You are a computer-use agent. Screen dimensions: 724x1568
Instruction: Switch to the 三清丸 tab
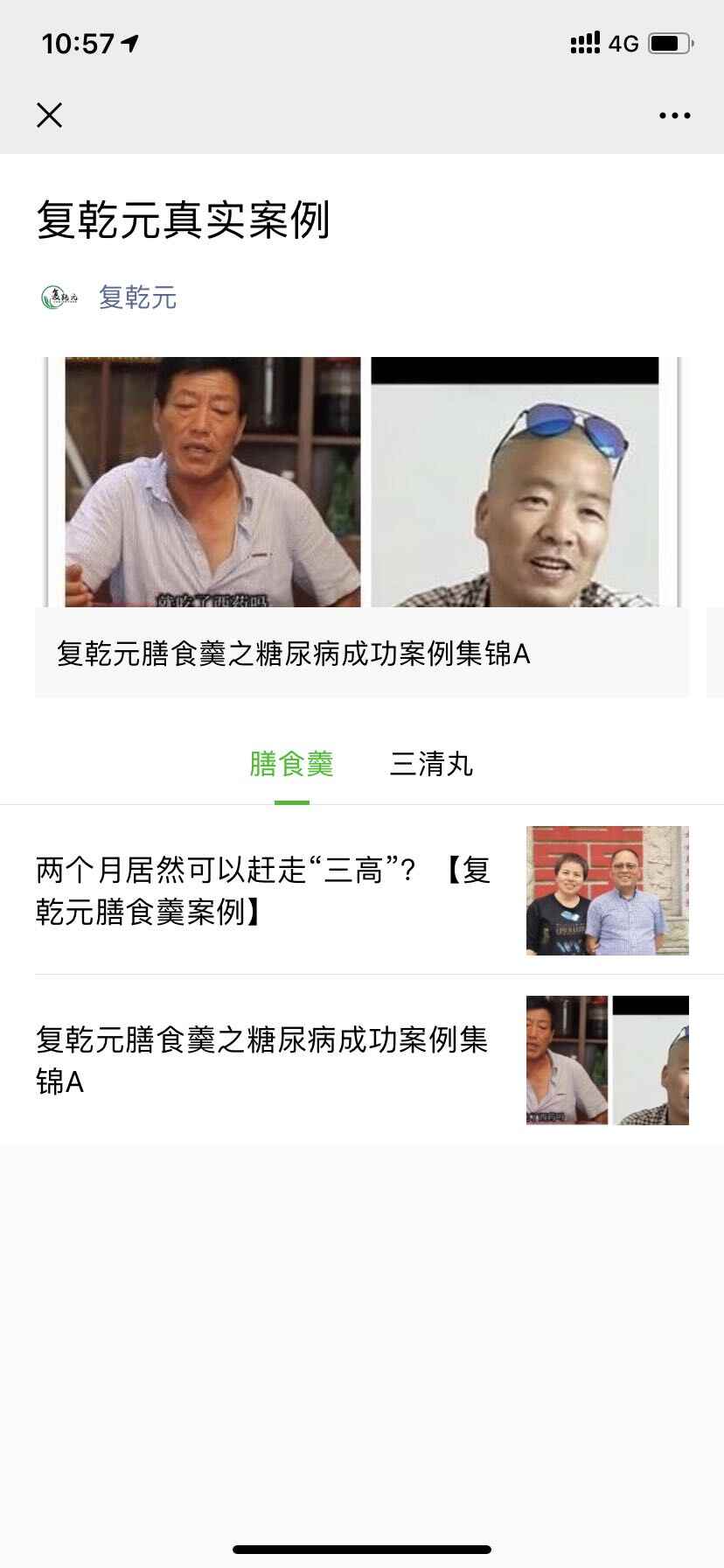pos(431,764)
